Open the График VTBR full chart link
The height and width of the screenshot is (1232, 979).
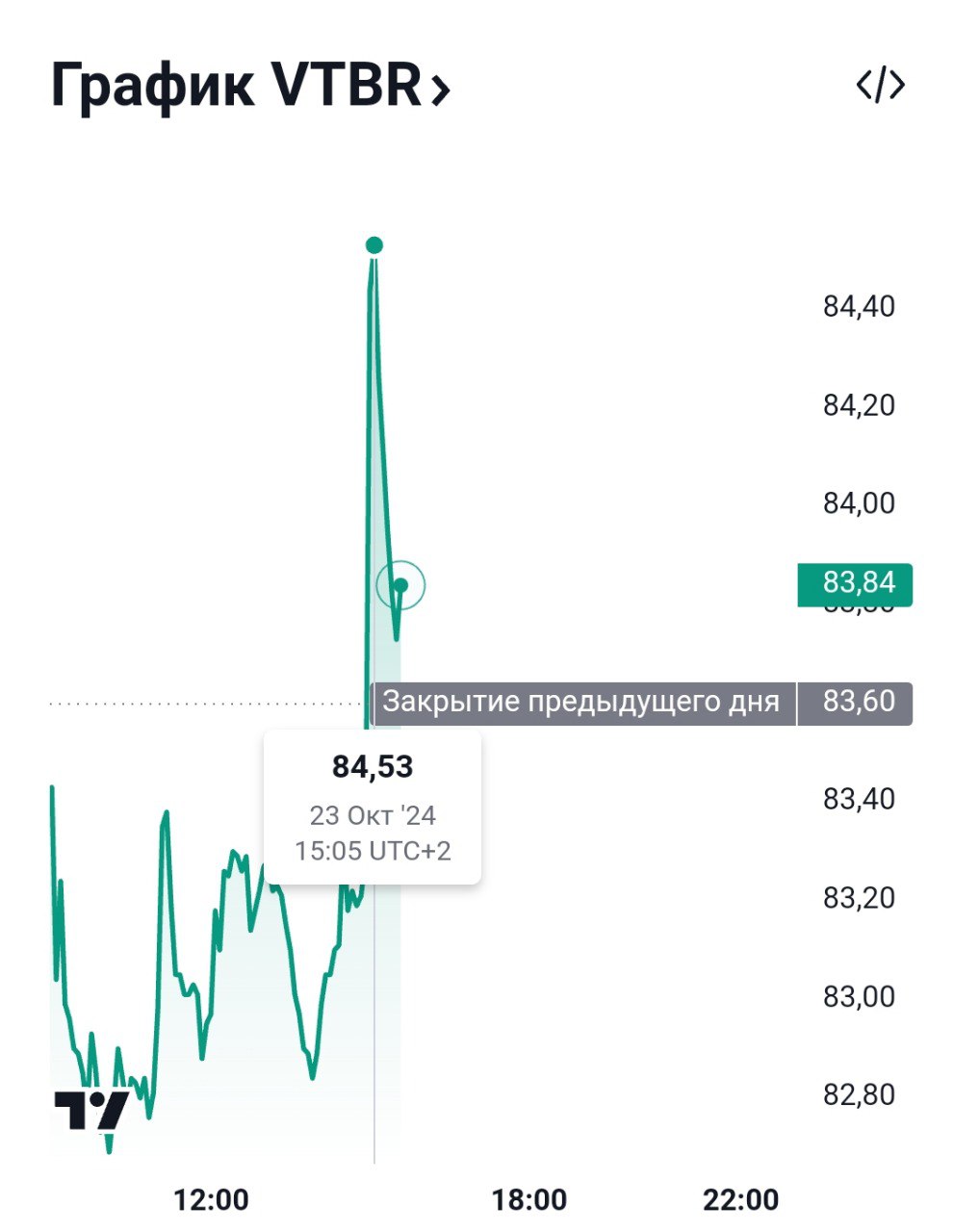[250, 87]
